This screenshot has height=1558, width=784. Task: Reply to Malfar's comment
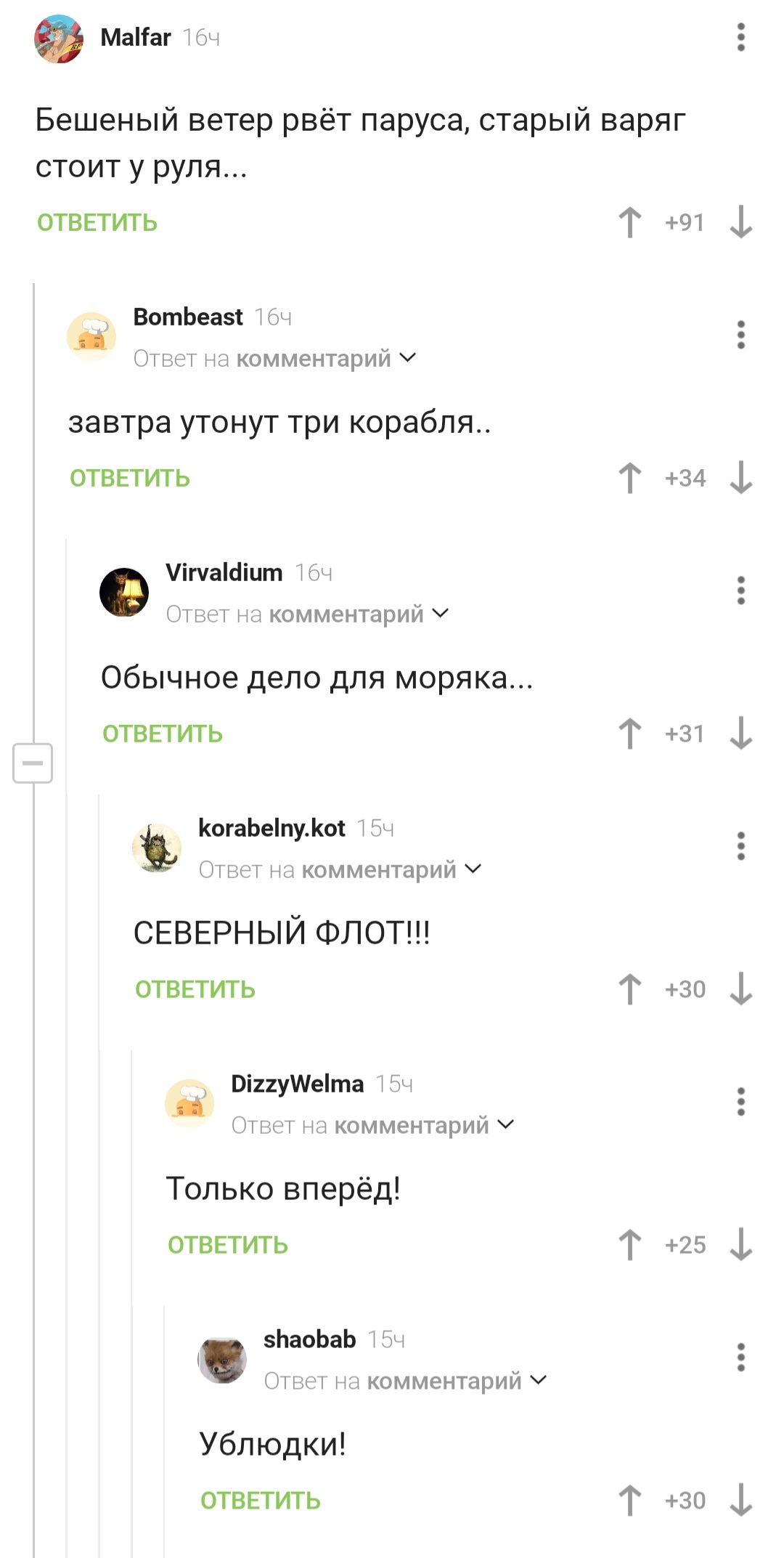tap(97, 222)
